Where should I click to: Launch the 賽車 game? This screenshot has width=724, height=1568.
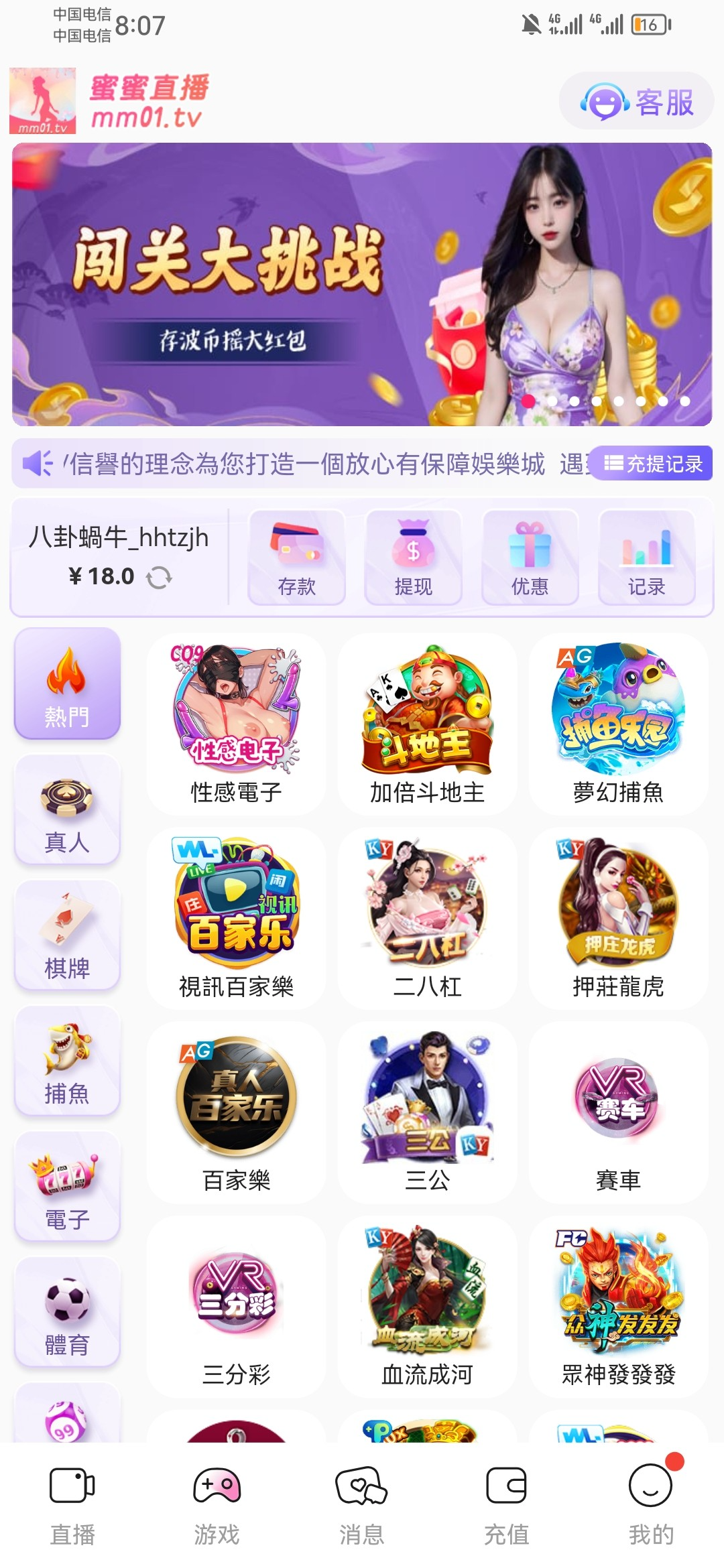point(618,1112)
